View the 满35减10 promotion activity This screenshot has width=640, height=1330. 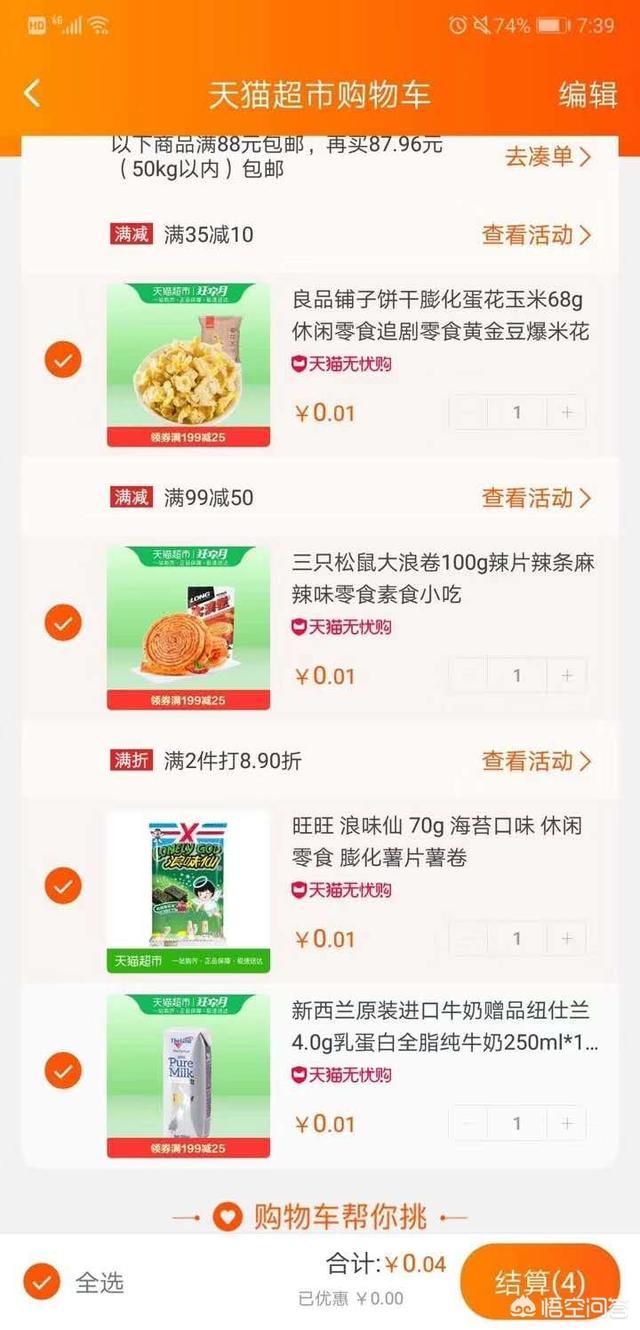(537, 235)
